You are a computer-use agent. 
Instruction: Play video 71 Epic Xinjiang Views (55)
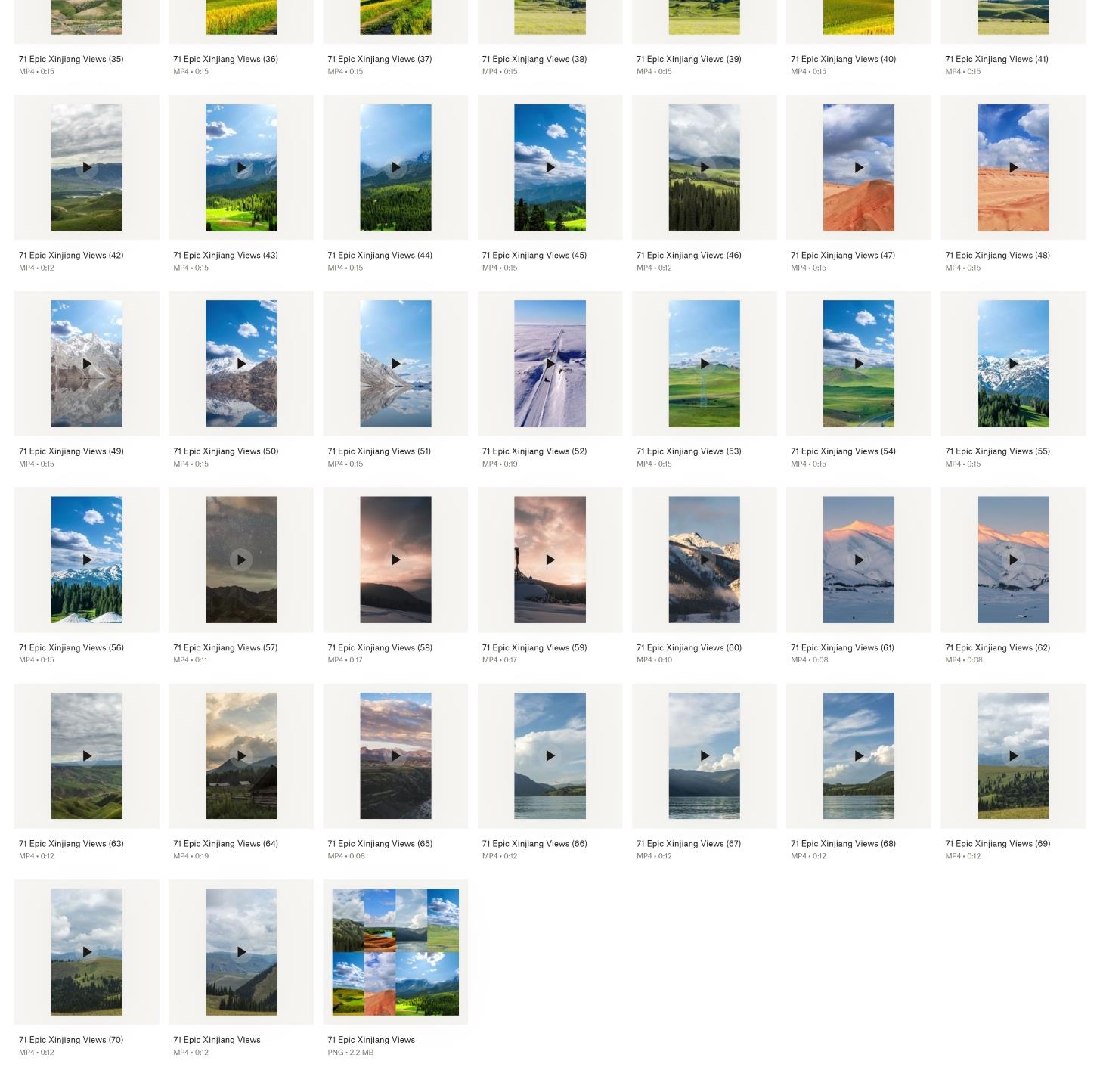(x=1013, y=364)
